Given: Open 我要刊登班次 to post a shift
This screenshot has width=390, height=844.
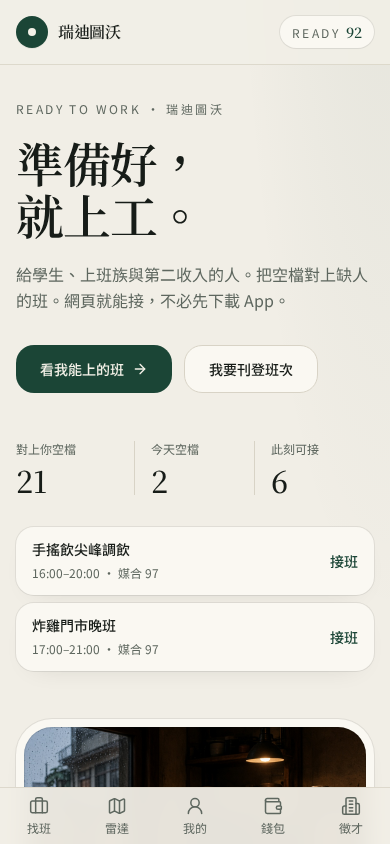Looking at the screenshot, I should (251, 369).
